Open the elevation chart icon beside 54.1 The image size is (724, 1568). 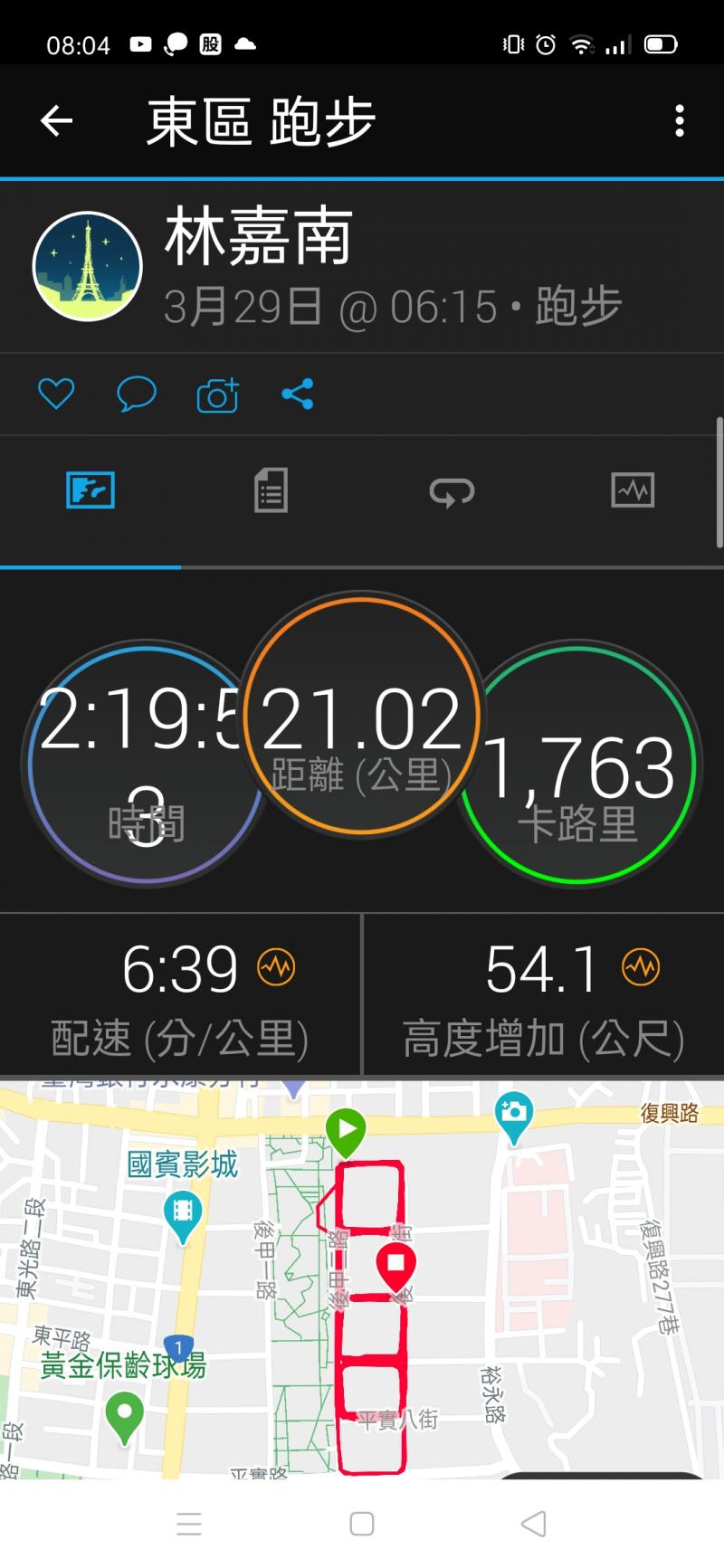[x=641, y=967]
